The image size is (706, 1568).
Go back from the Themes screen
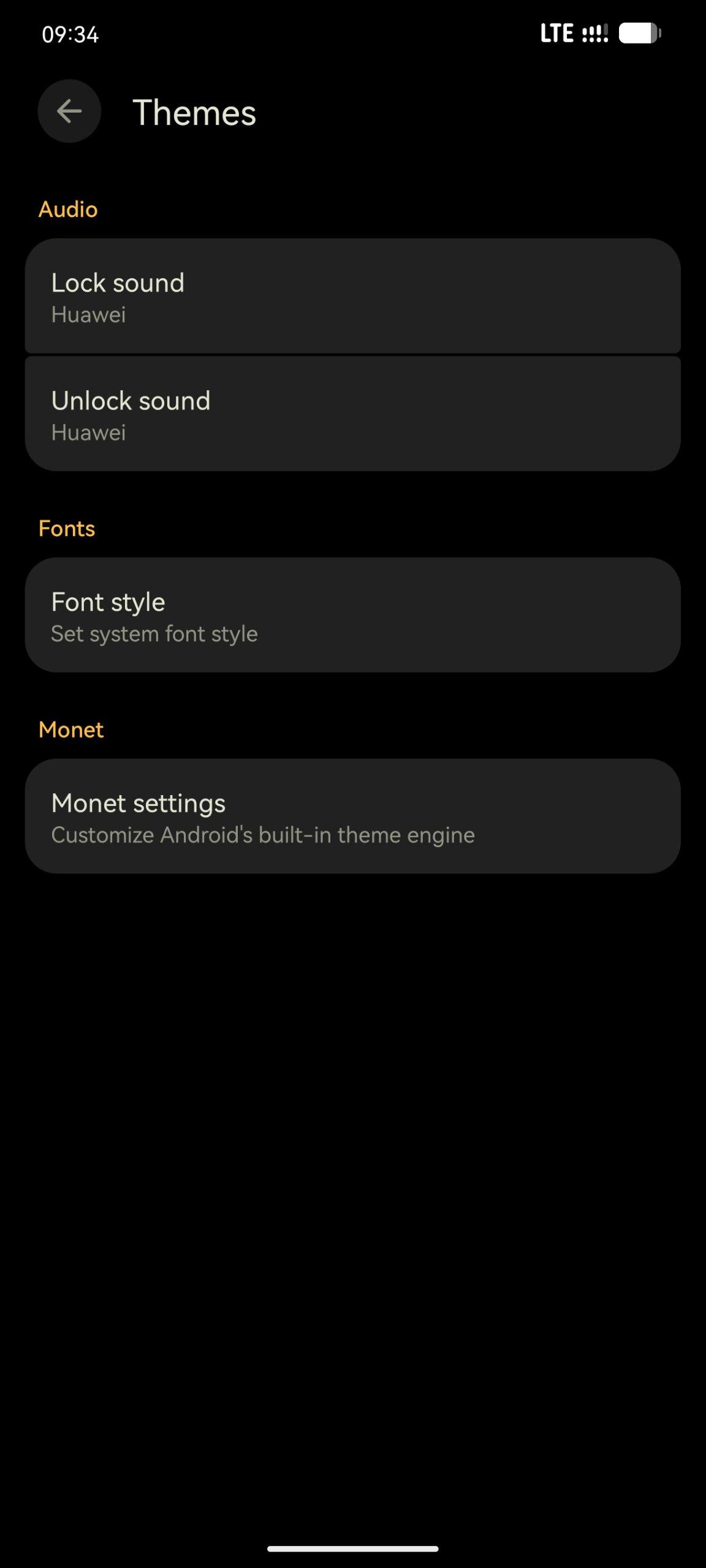tap(69, 111)
